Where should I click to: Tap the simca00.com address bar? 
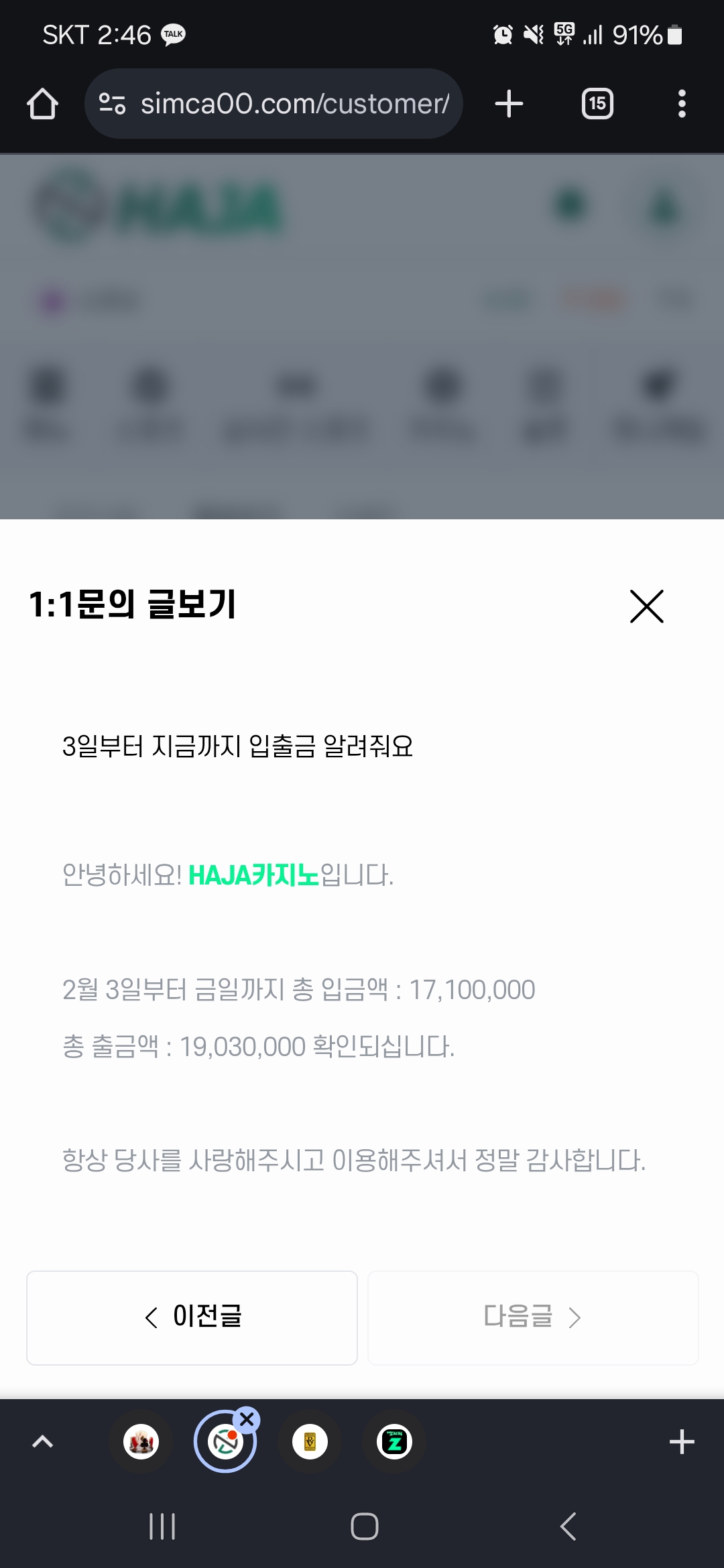[274, 104]
